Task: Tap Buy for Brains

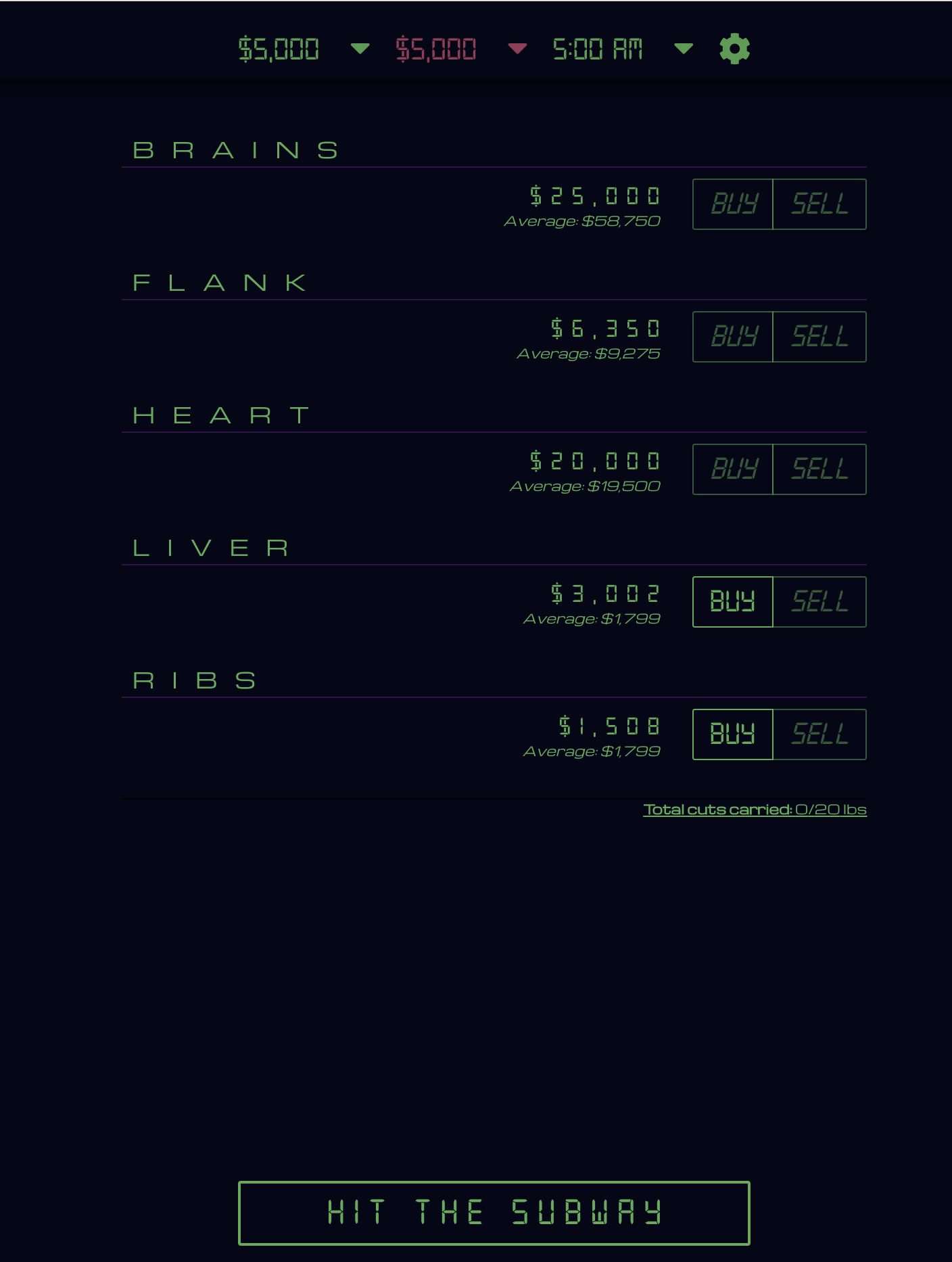Action: (x=732, y=204)
